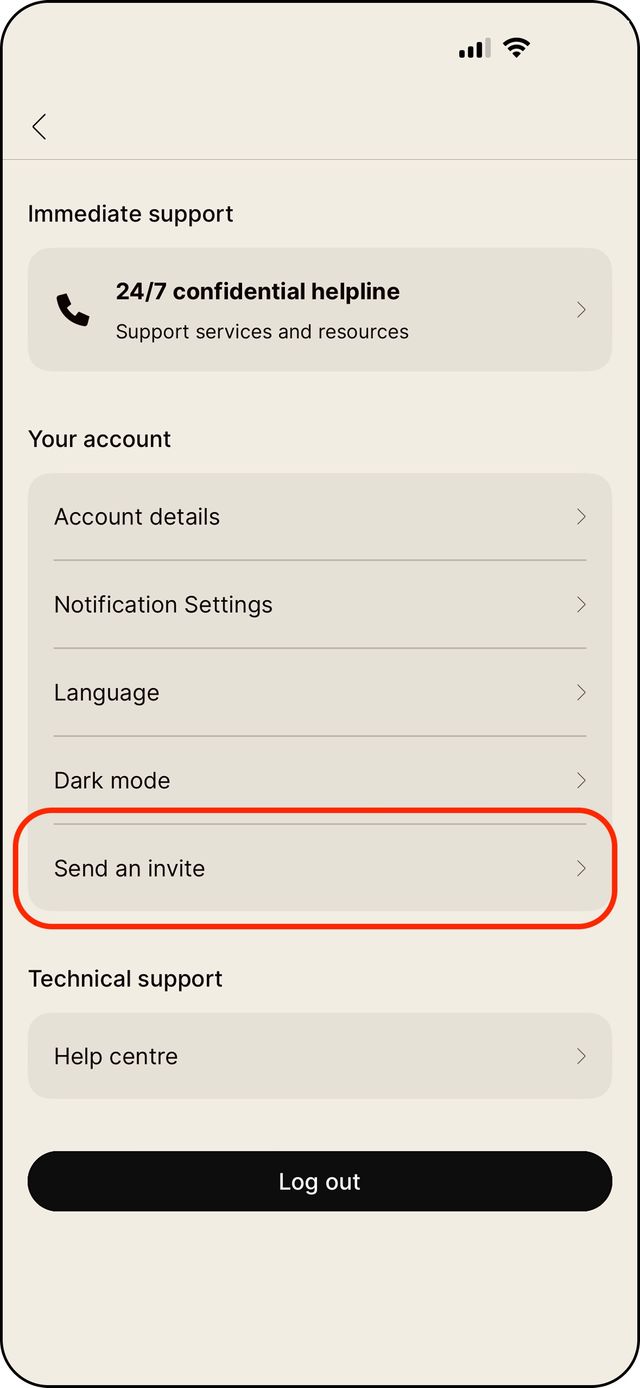The width and height of the screenshot is (640, 1388).
Task: Tap the Log out button
Action: (319, 1182)
